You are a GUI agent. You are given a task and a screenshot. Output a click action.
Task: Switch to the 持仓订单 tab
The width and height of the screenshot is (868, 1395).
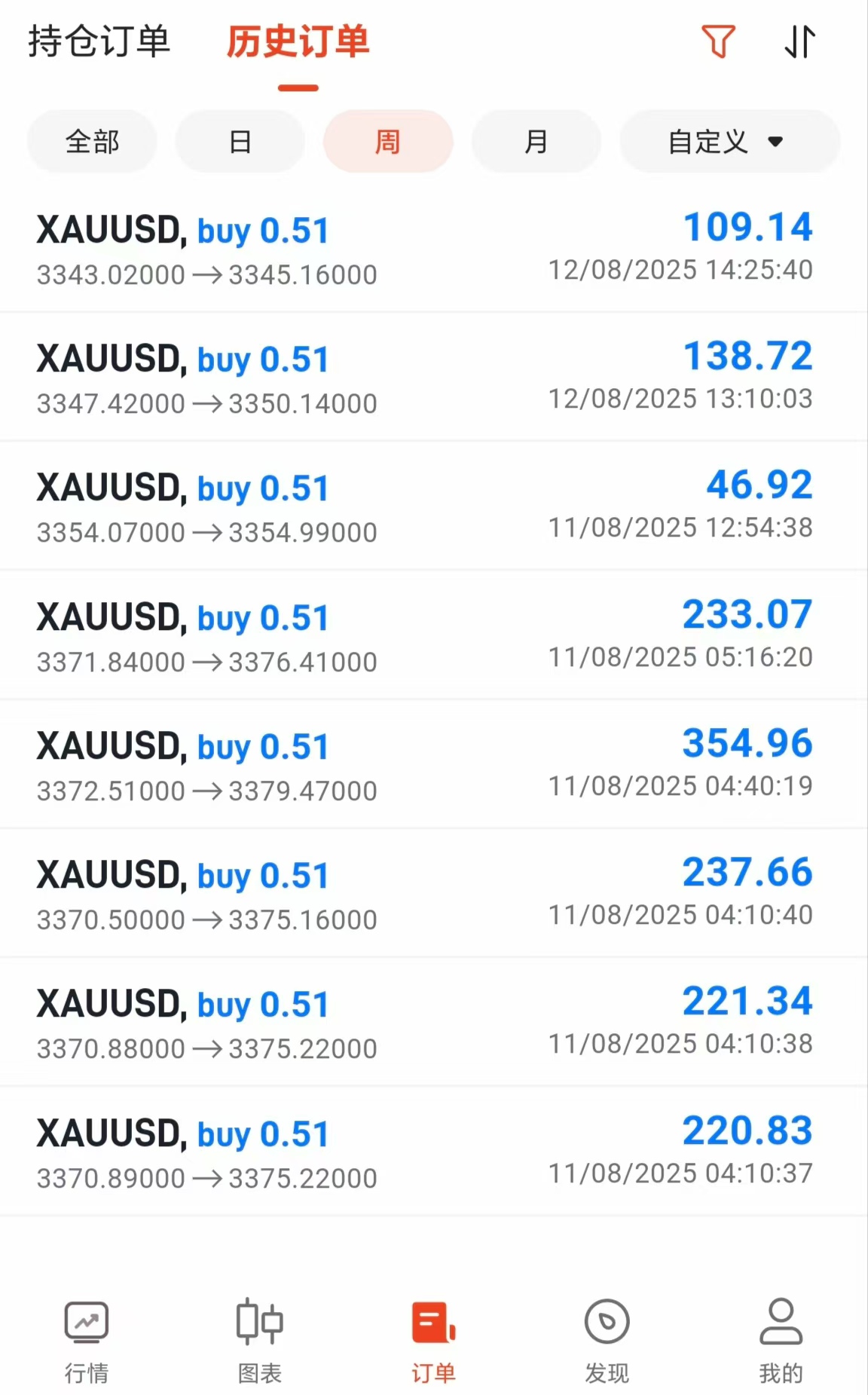(99, 41)
